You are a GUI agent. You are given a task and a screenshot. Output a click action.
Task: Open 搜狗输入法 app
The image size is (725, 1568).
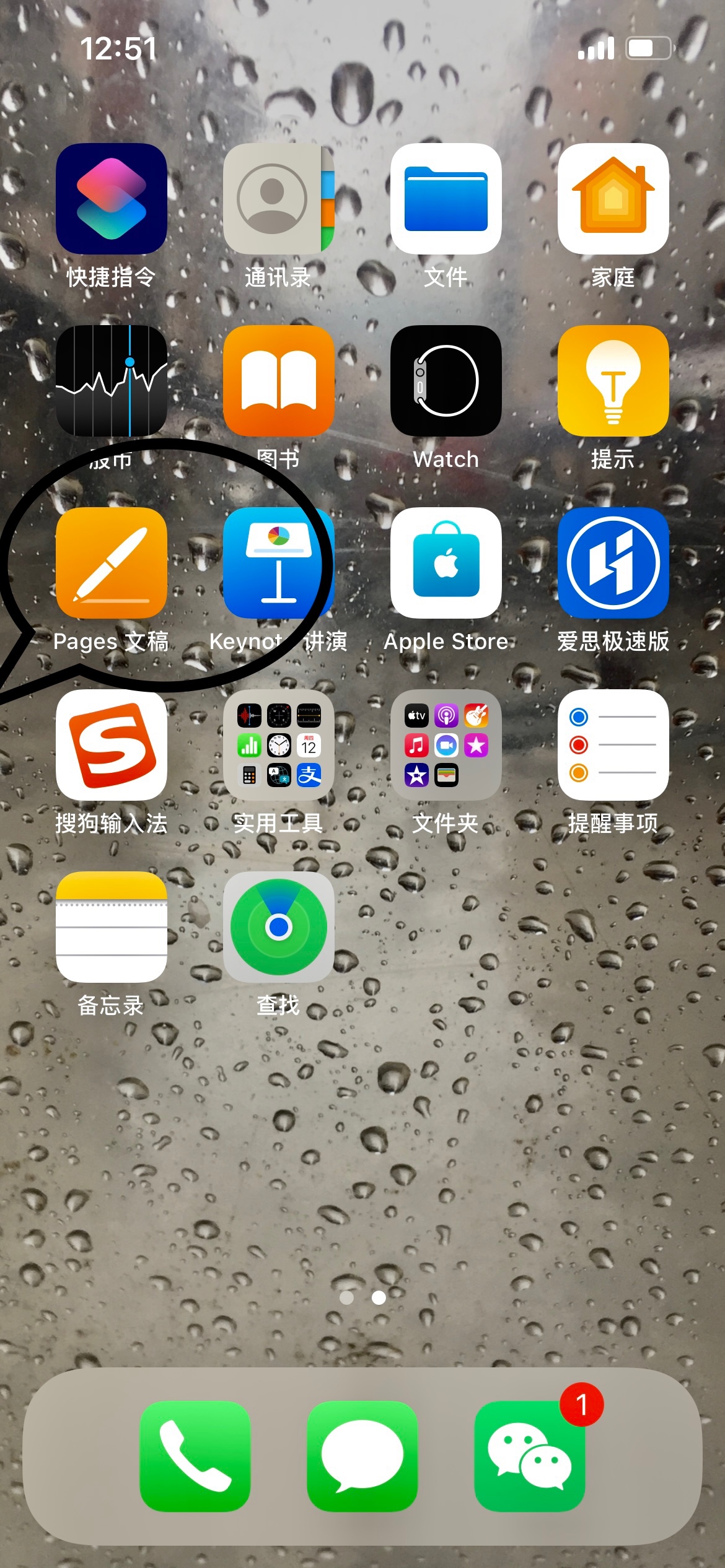pyautogui.click(x=112, y=744)
